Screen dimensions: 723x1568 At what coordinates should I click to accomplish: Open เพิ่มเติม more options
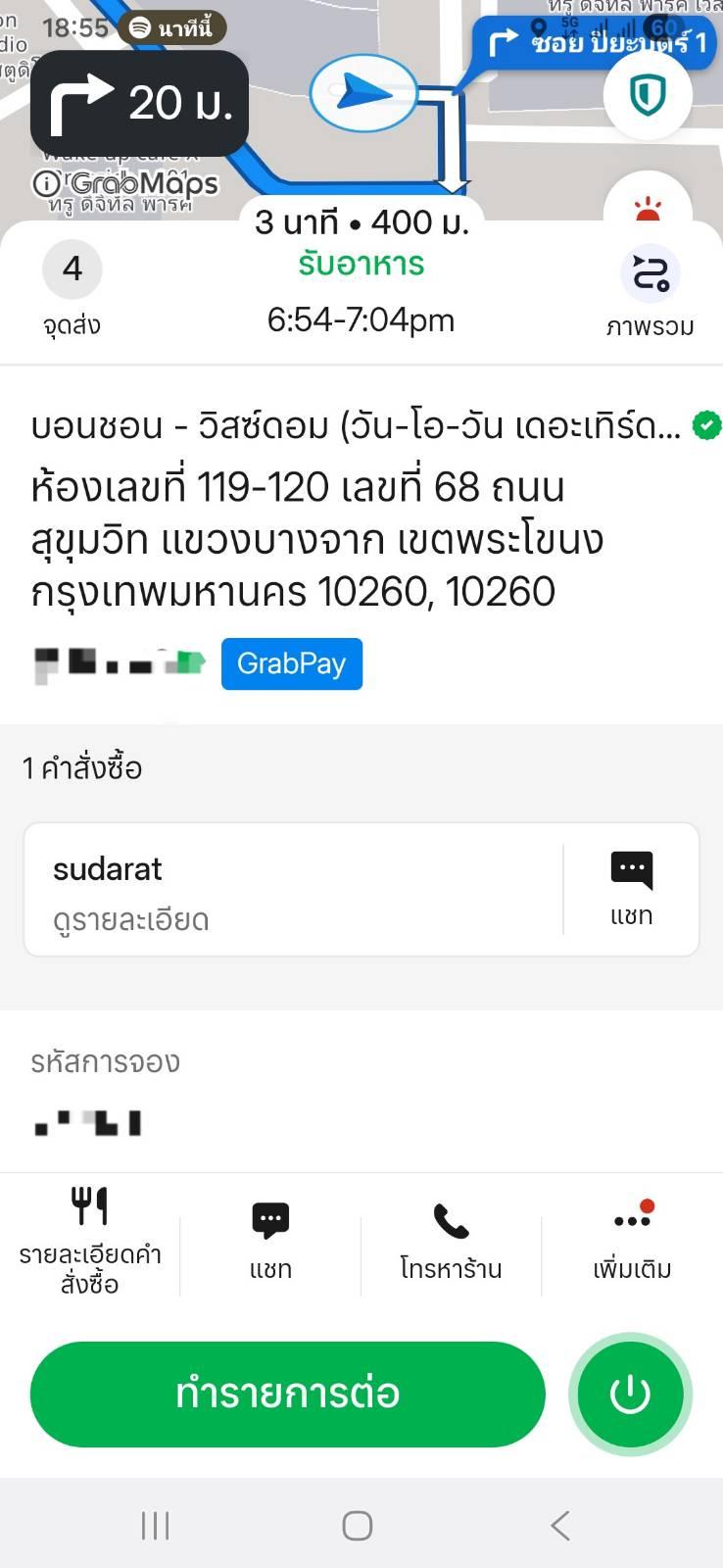click(x=632, y=1241)
